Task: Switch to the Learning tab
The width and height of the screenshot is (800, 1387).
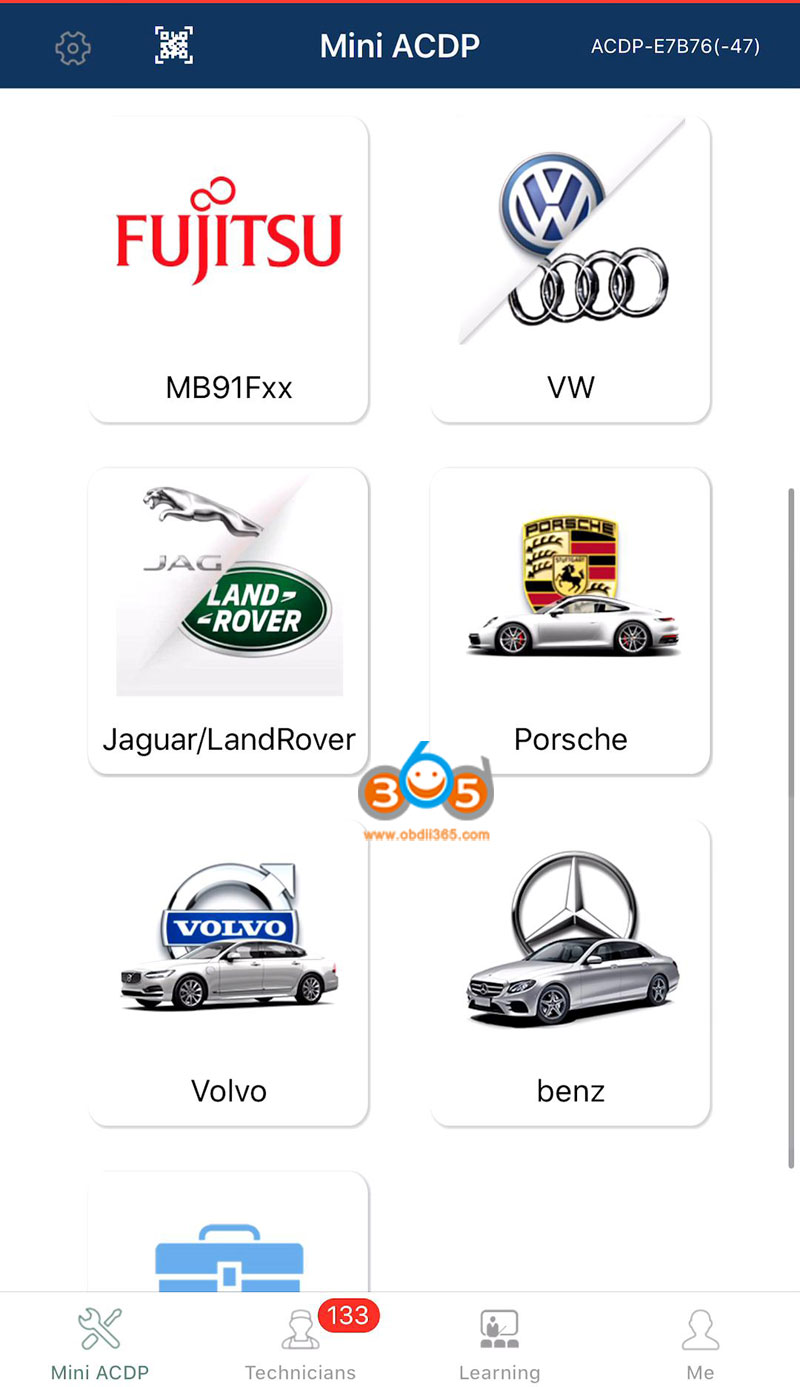Action: 499,1343
